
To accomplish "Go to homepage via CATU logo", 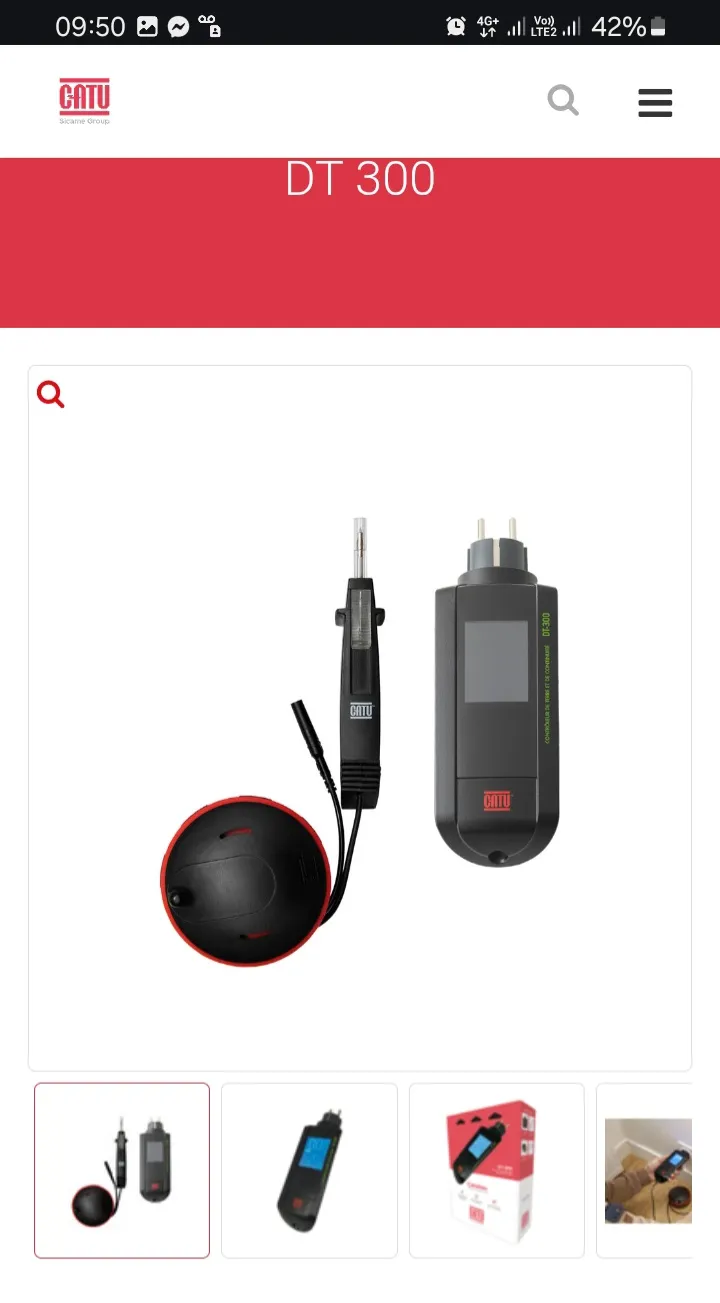I will [x=84, y=101].
